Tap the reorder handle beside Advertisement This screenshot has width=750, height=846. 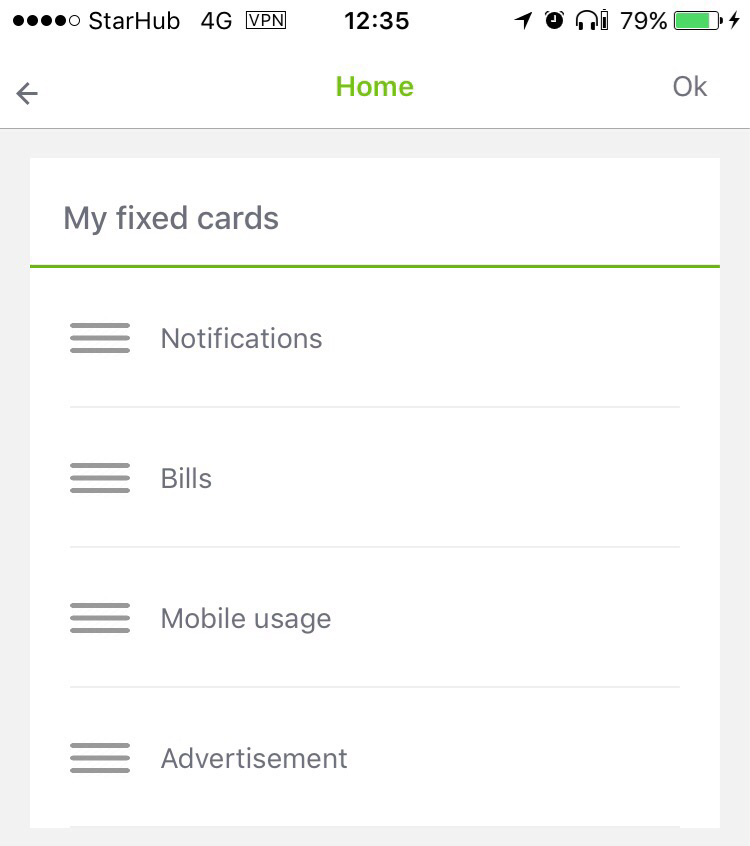[x=100, y=758]
